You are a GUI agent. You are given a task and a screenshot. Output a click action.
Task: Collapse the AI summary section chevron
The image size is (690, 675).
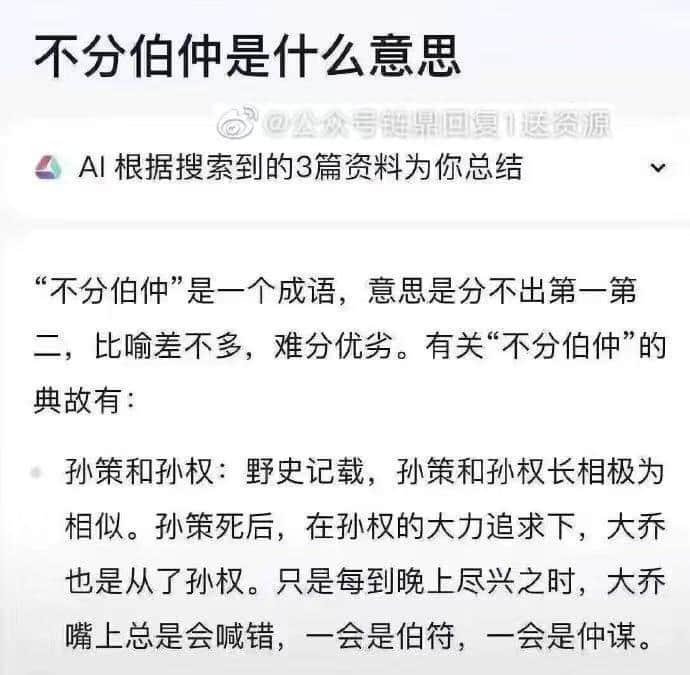point(658,168)
